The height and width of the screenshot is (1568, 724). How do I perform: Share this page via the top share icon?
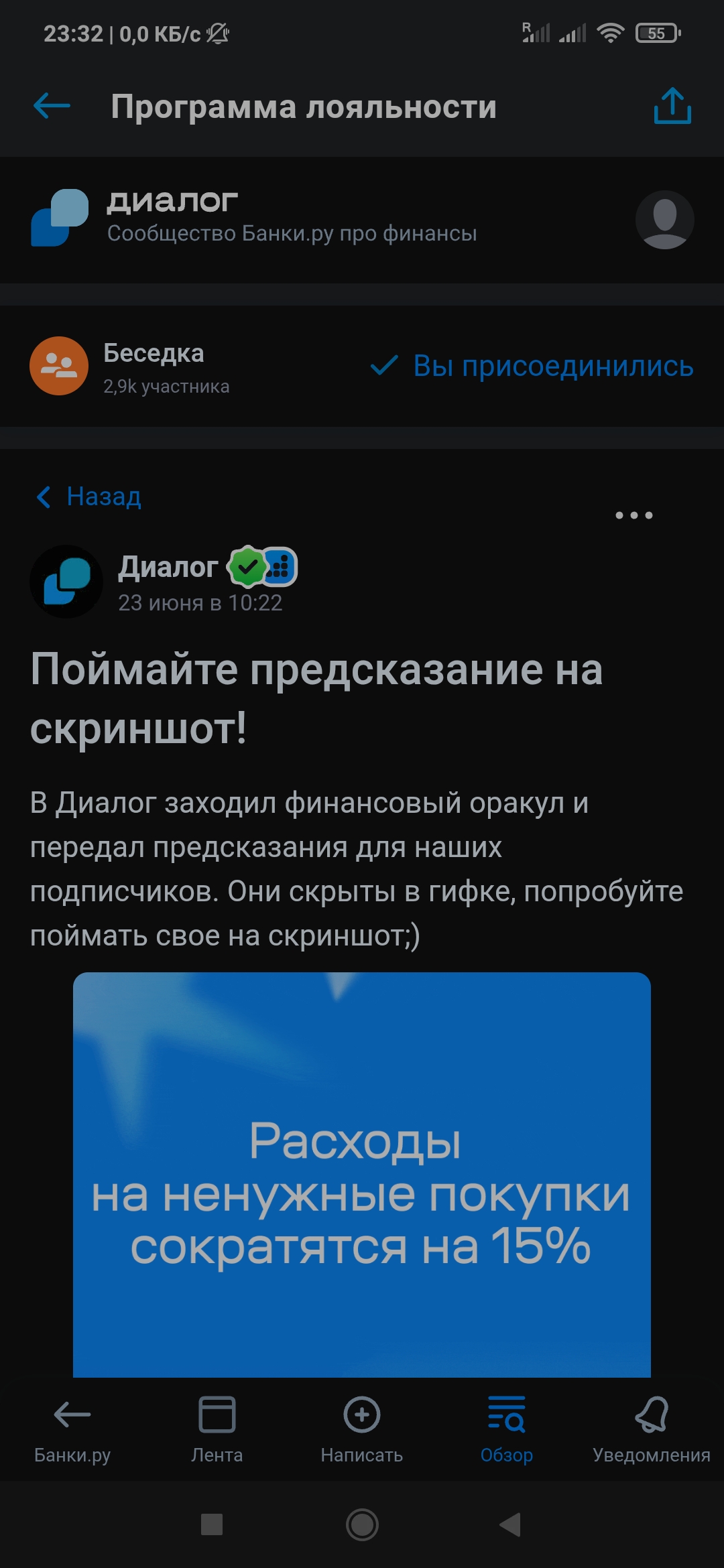coord(672,106)
